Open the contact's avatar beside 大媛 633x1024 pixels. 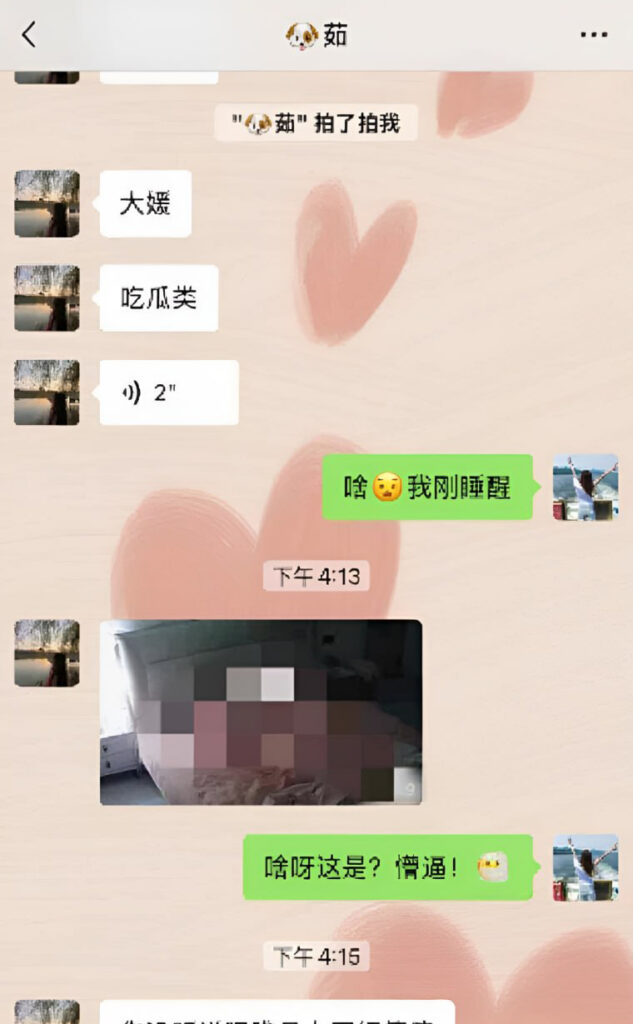pos(47,204)
